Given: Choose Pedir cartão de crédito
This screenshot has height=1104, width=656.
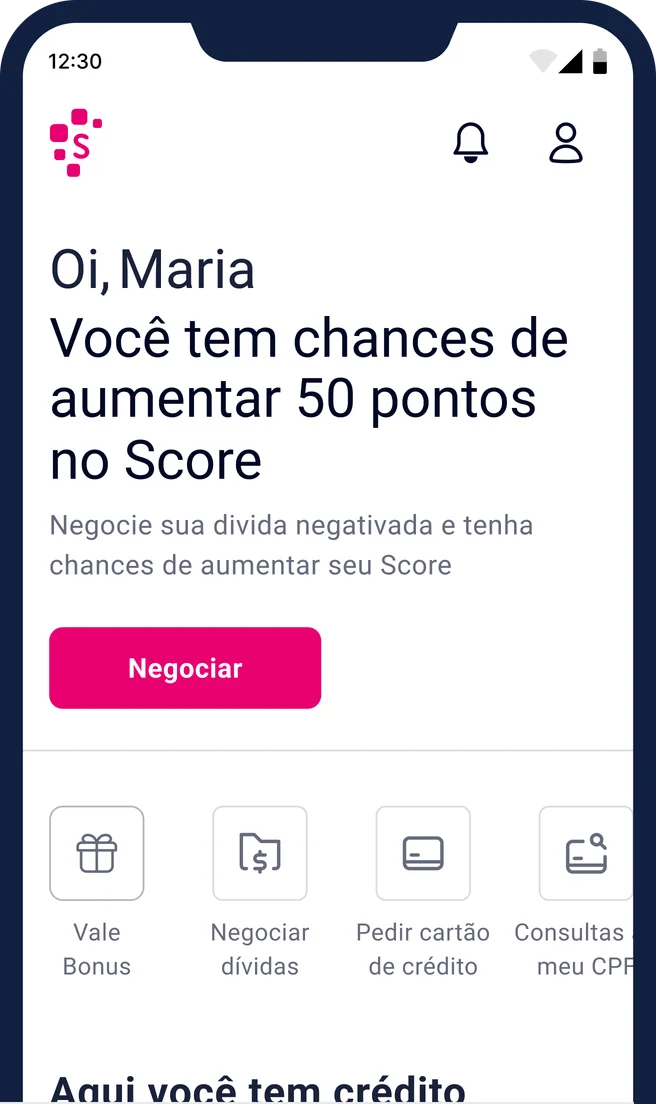Looking at the screenshot, I should pyautogui.click(x=423, y=853).
